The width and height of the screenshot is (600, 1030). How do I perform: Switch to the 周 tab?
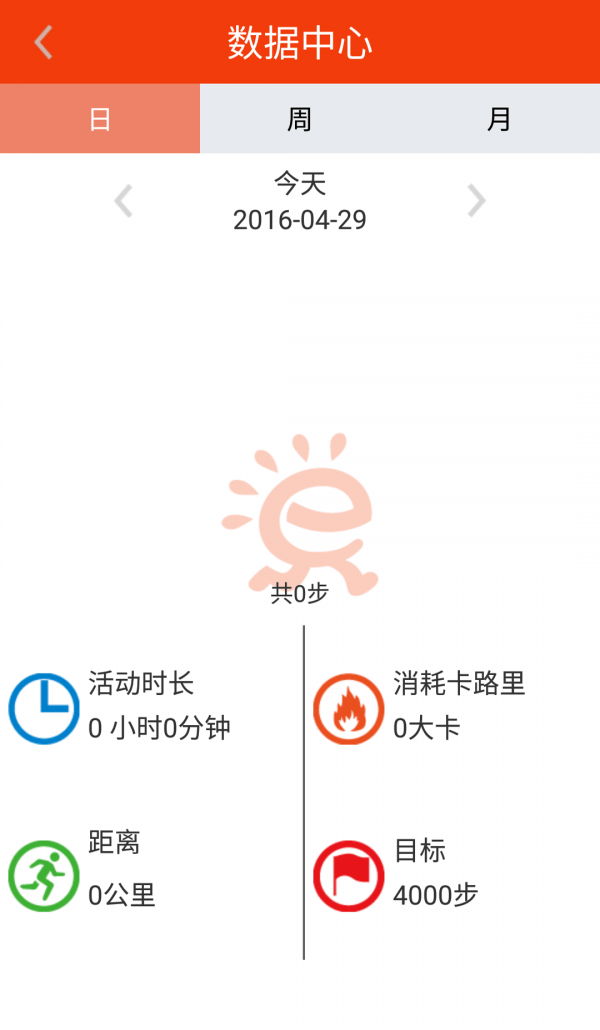click(300, 119)
